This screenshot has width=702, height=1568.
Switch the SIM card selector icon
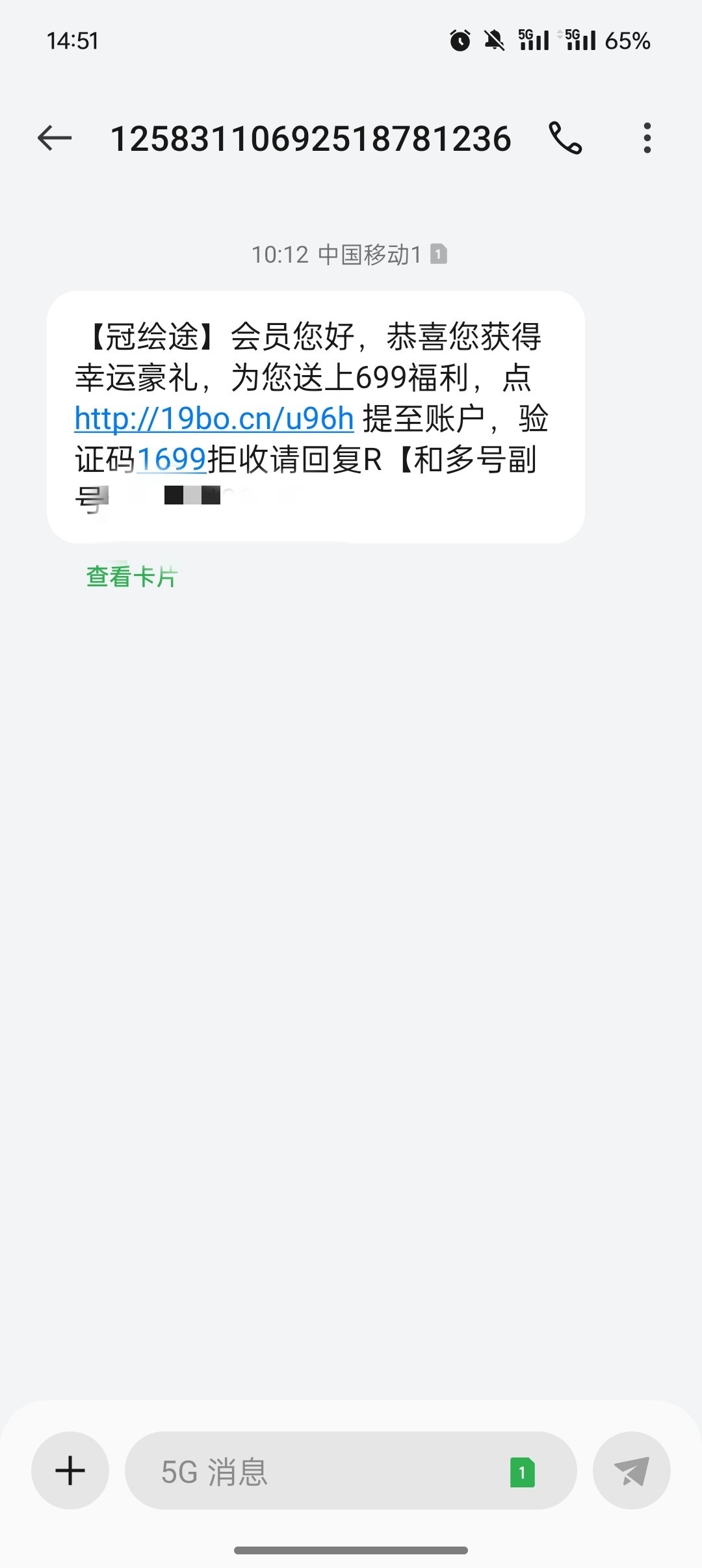pos(523,1472)
